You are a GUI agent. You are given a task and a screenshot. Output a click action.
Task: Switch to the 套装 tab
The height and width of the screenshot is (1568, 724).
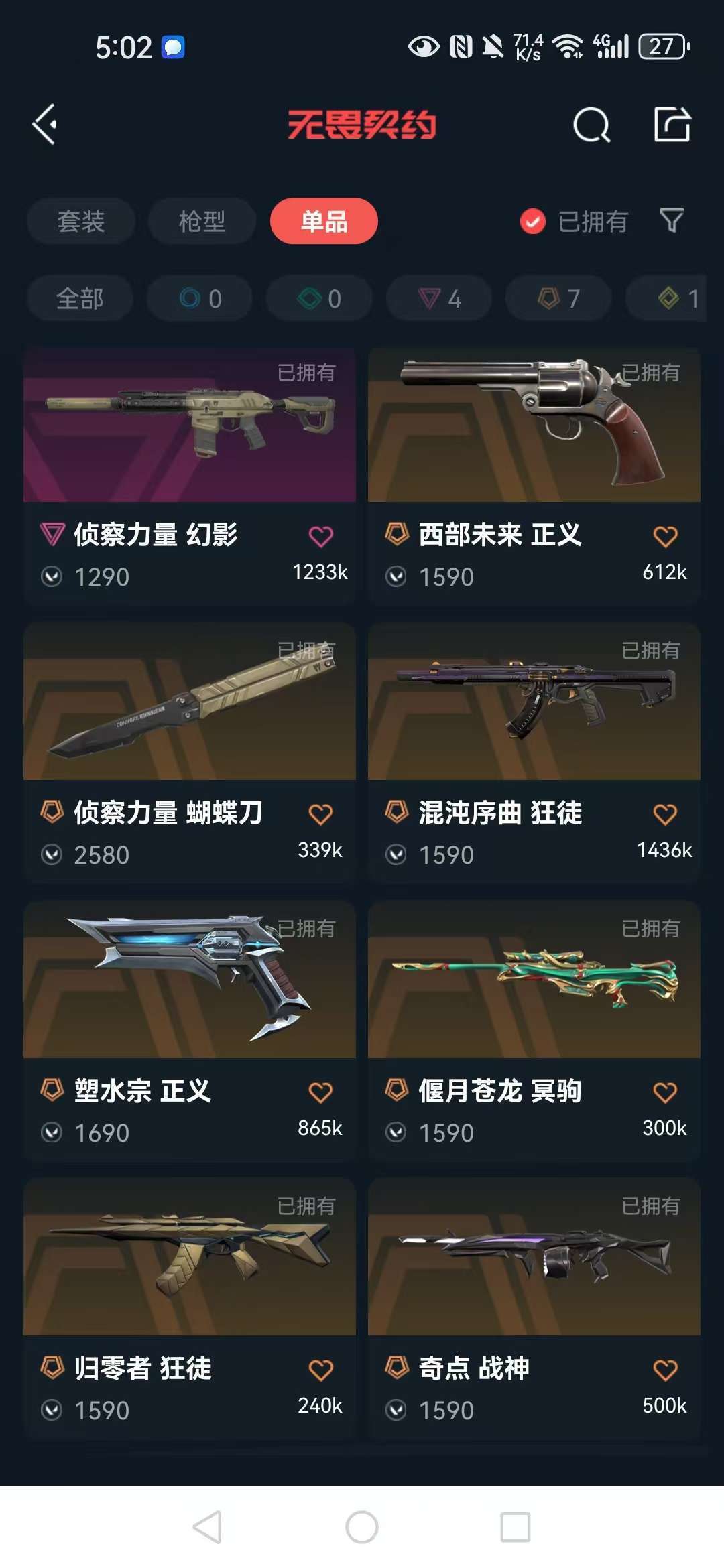(x=81, y=221)
